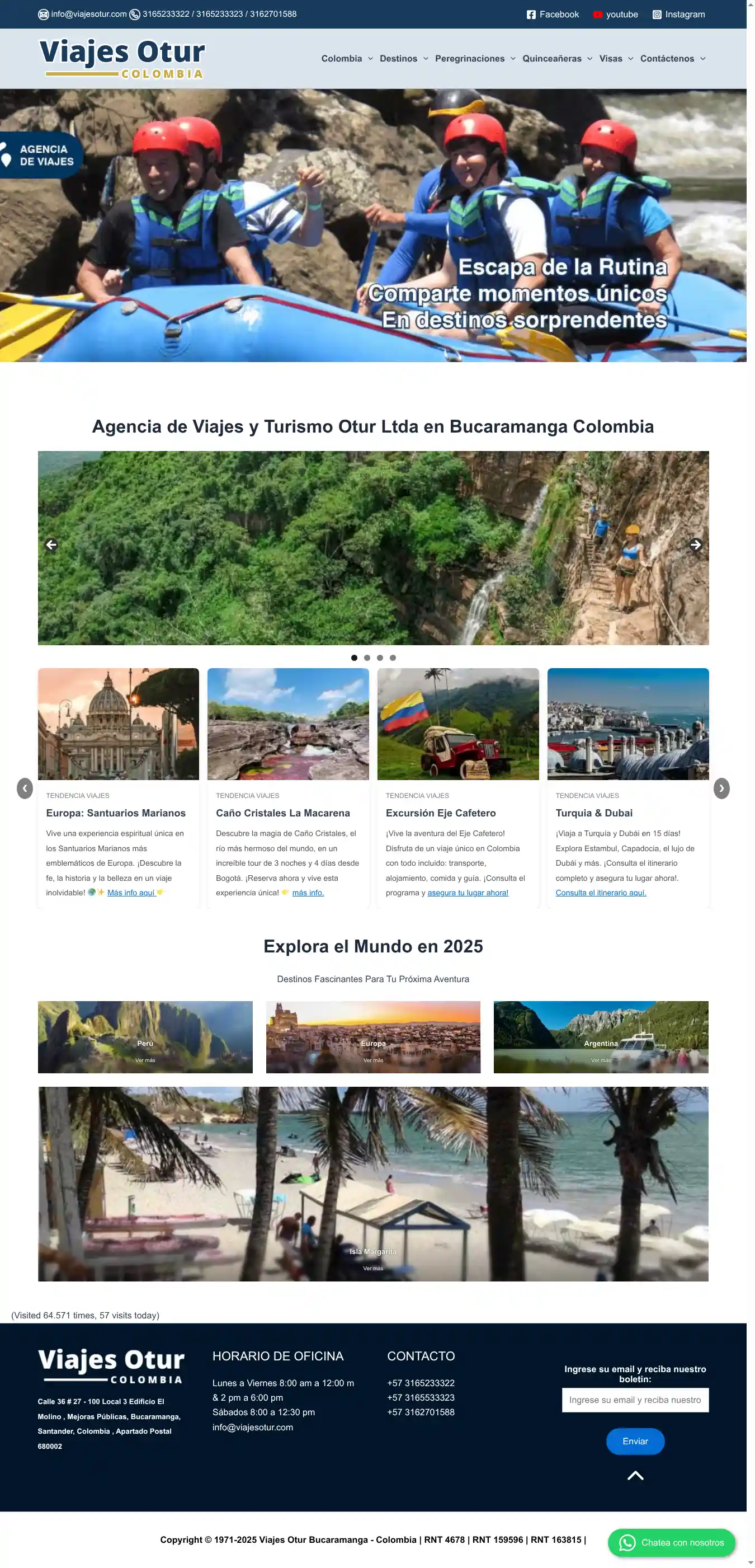The width and height of the screenshot is (755, 1568).
Task: Expand the Visas menu
Action: coord(616,58)
